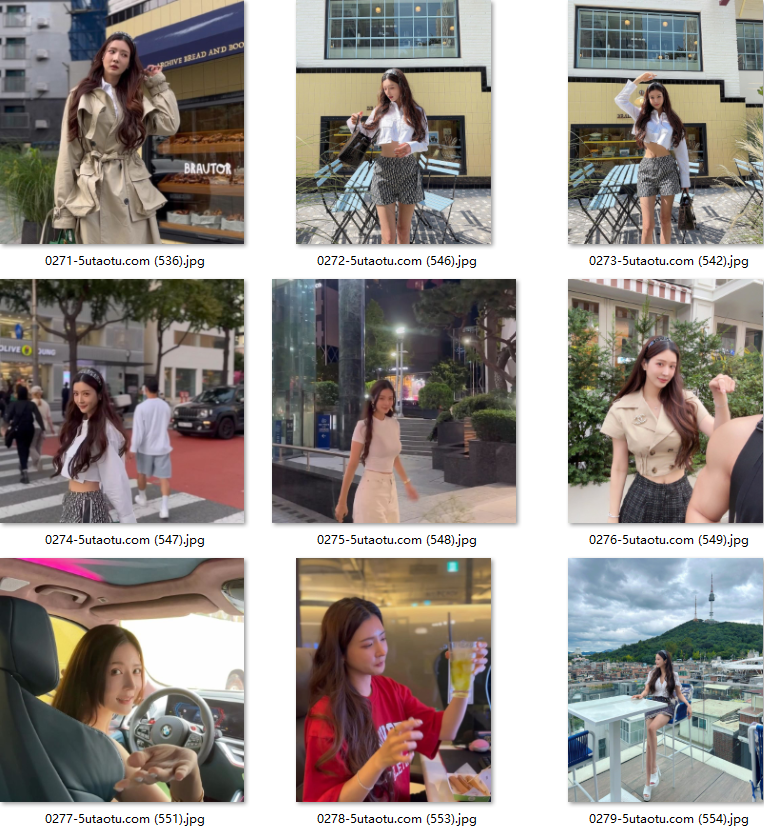Select image 0277-5utaotu.com (551).jpg
Viewport: 764px width, 829px height.
coord(124,680)
